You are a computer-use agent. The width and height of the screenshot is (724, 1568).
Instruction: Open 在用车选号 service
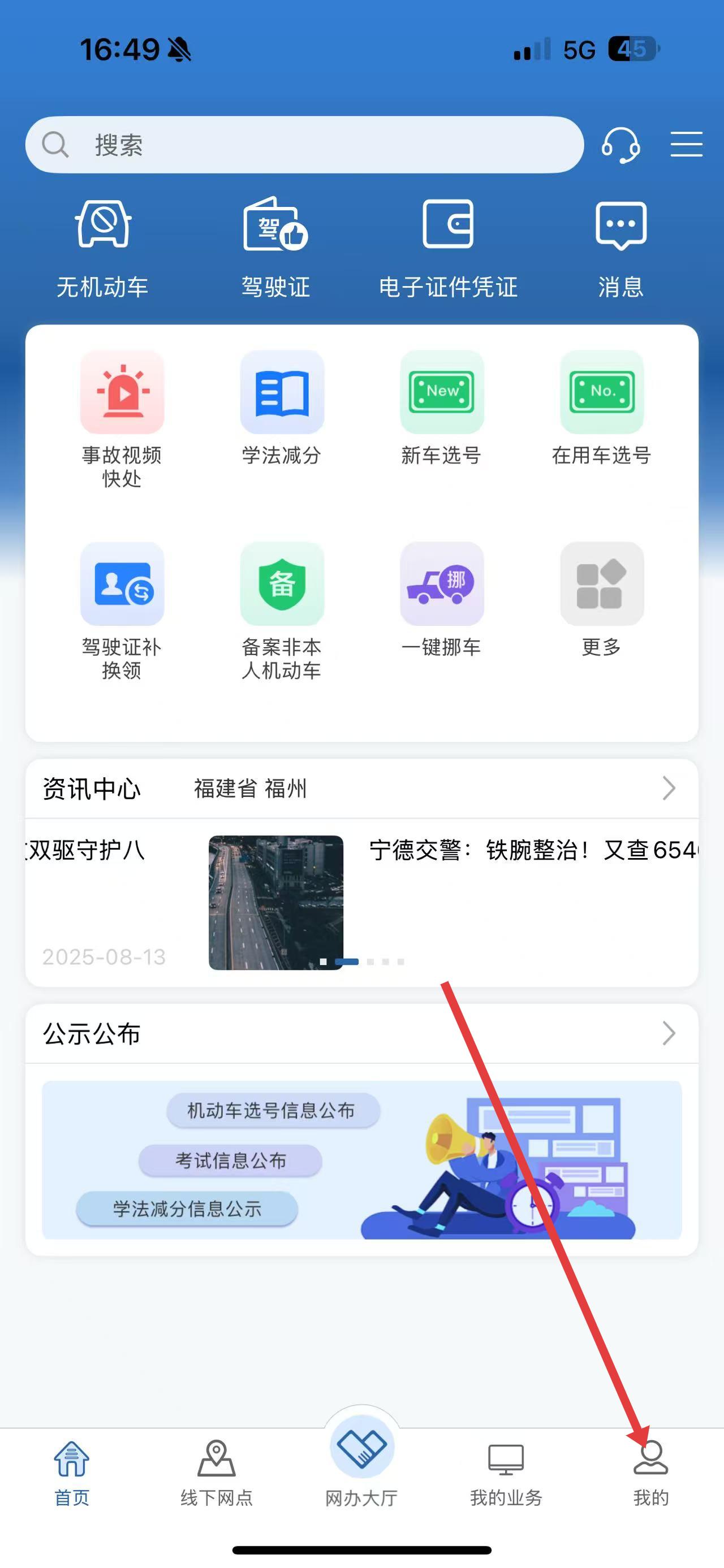602,406
